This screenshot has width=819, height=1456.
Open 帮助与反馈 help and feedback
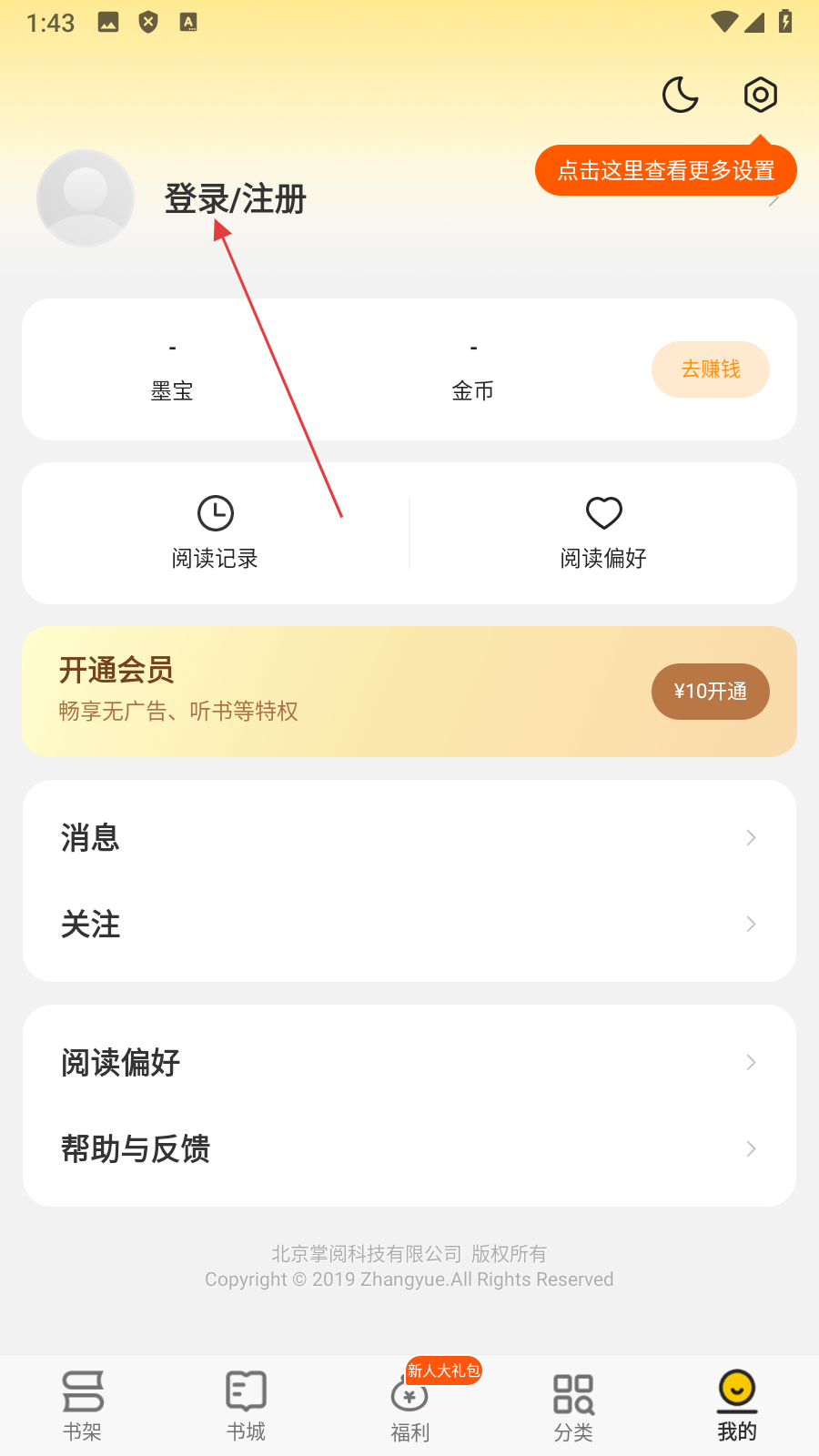pos(409,1149)
